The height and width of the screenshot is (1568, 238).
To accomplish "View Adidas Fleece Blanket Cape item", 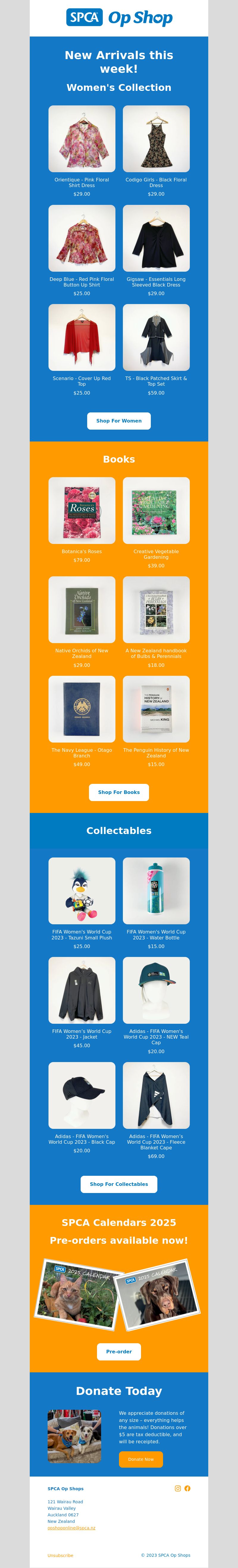I will 156,1095.
